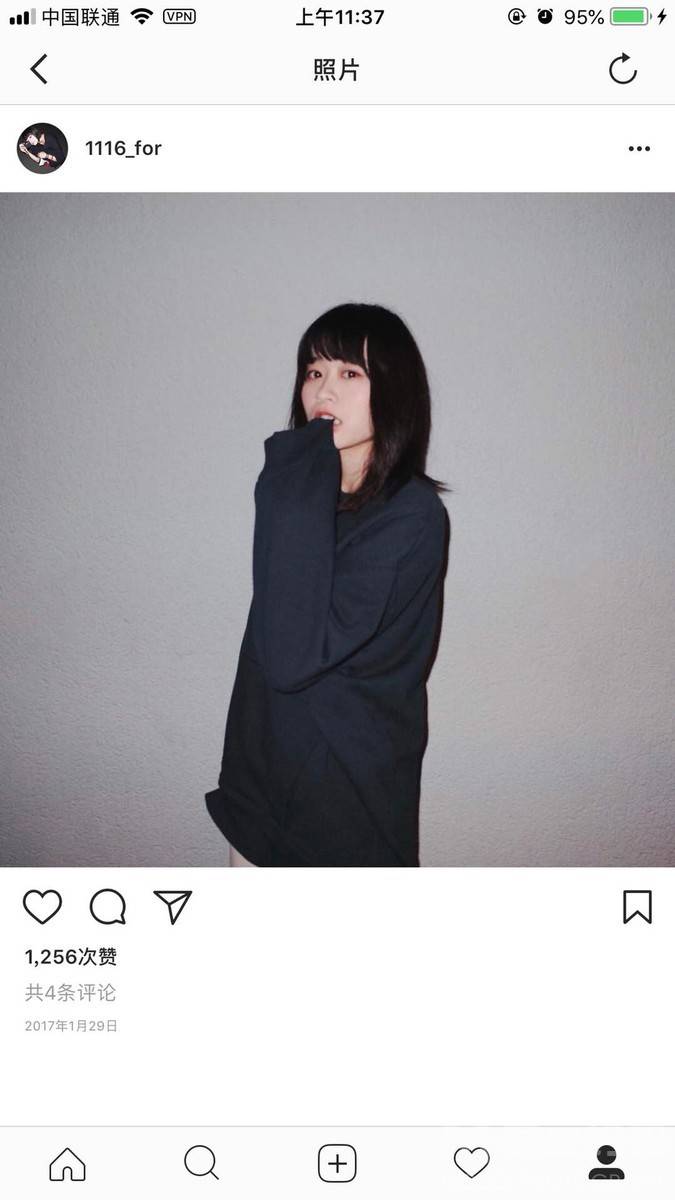Open 1116_for's profile avatar
The width and height of the screenshot is (675, 1200).
click(42, 148)
